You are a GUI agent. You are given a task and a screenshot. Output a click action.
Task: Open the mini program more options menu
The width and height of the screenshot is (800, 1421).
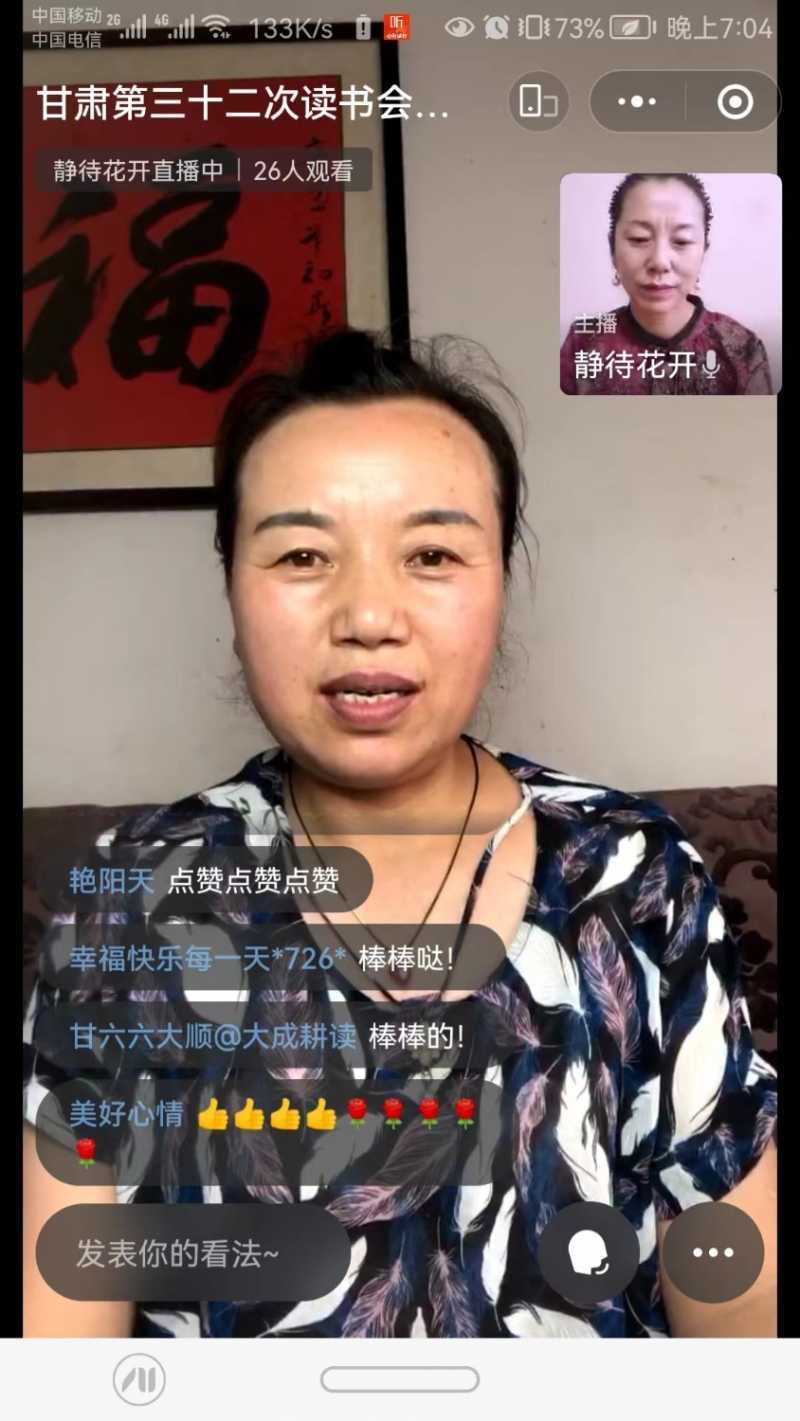coord(637,102)
